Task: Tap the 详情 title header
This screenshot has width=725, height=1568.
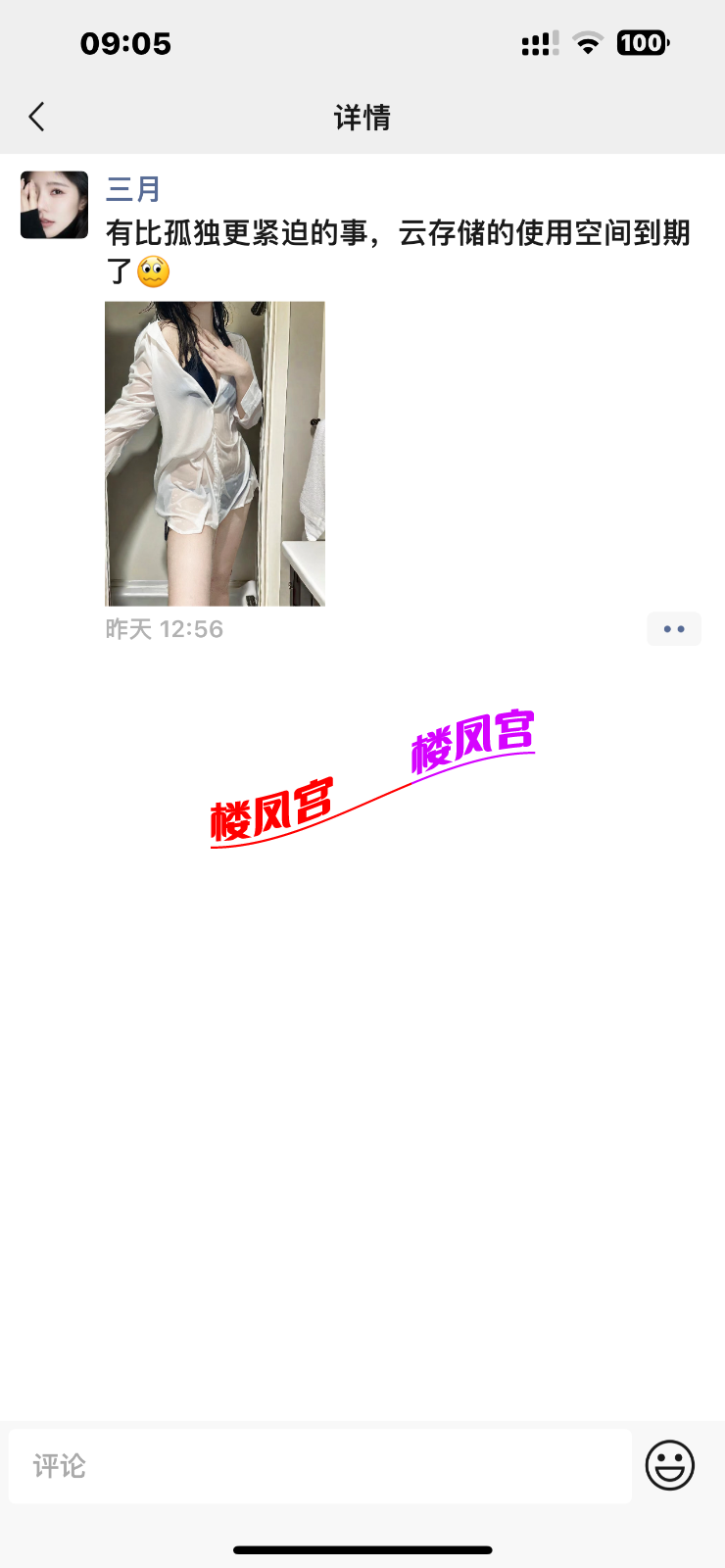Action: [x=362, y=116]
